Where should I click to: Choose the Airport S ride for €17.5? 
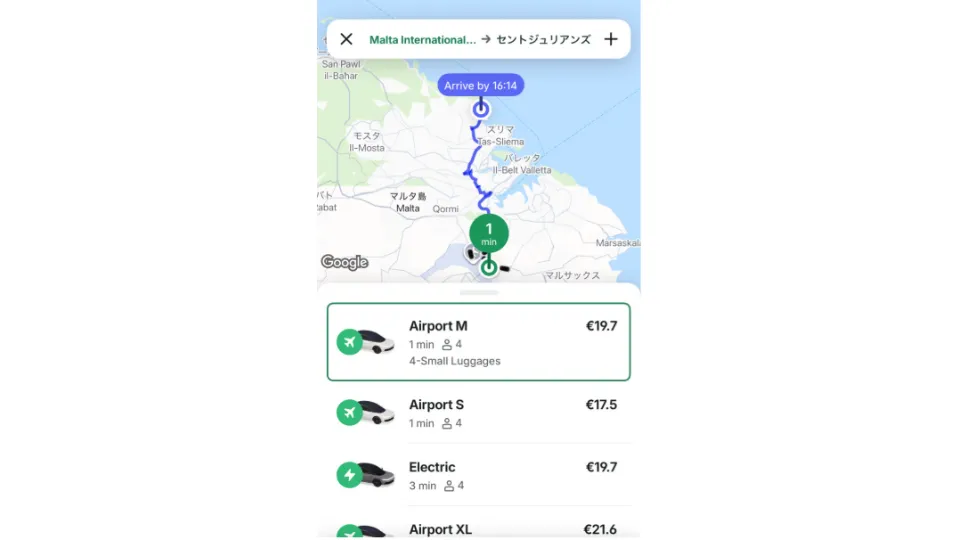click(x=478, y=413)
